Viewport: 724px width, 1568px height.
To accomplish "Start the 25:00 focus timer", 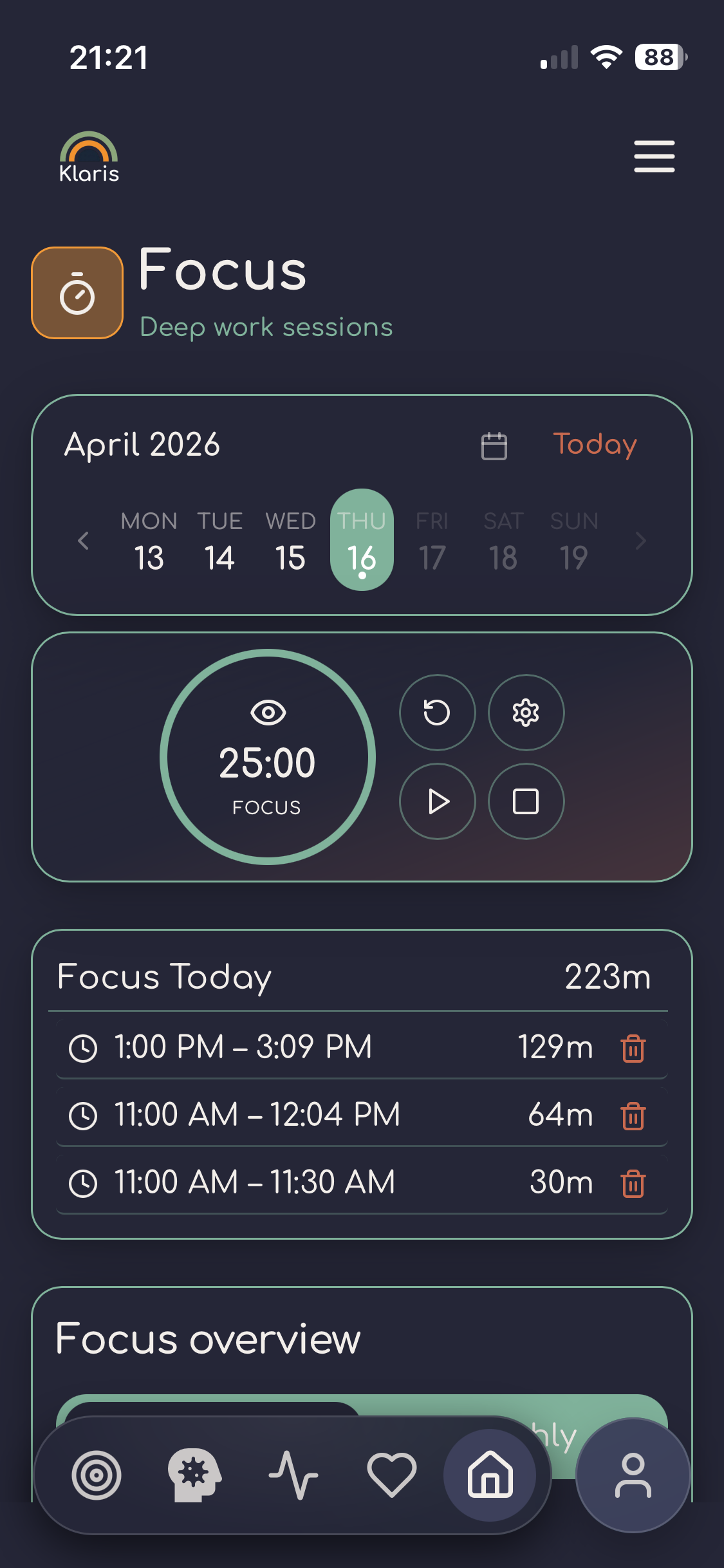I will (437, 801).
